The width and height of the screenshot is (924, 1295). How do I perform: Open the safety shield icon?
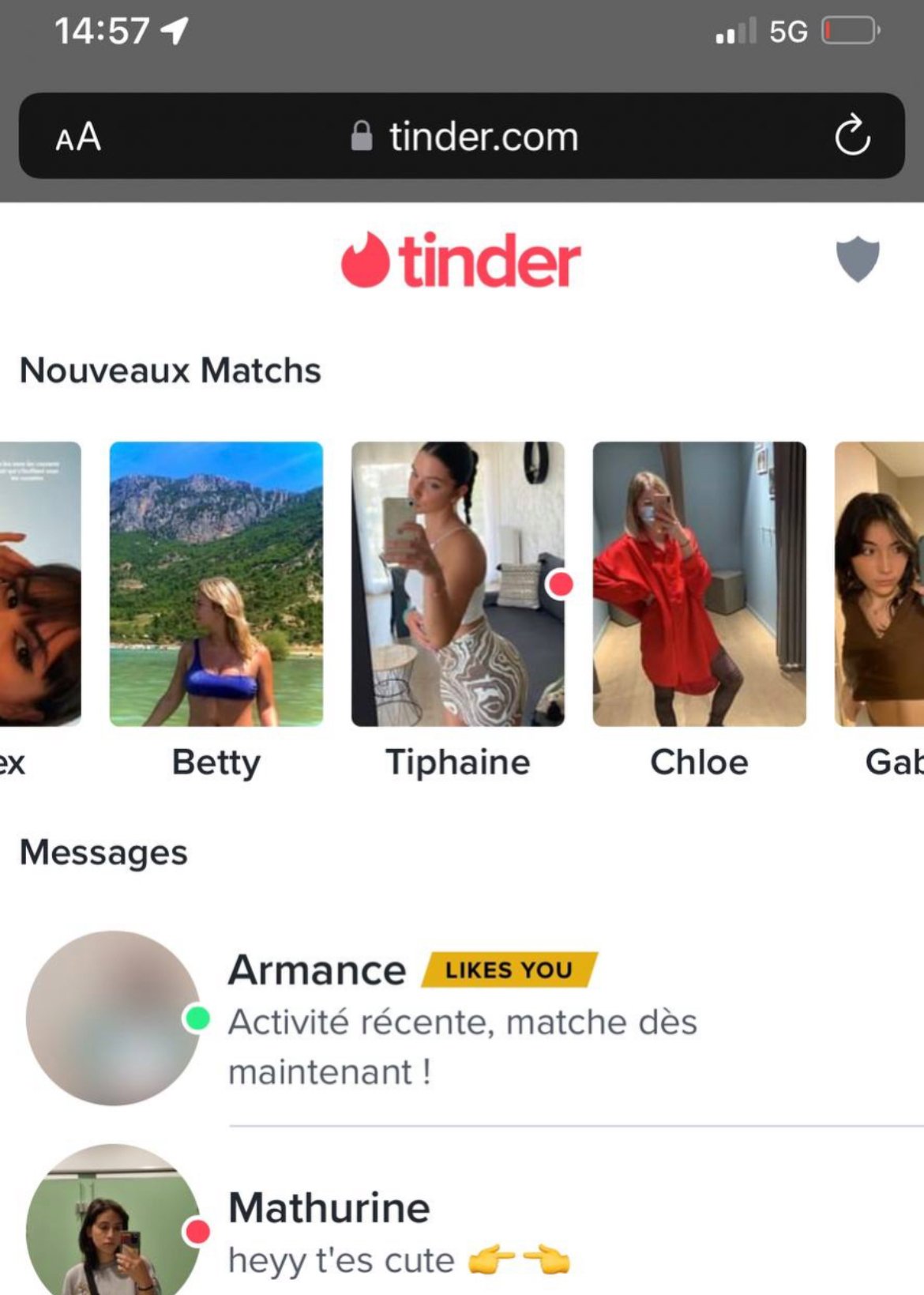tap(857, 259)
